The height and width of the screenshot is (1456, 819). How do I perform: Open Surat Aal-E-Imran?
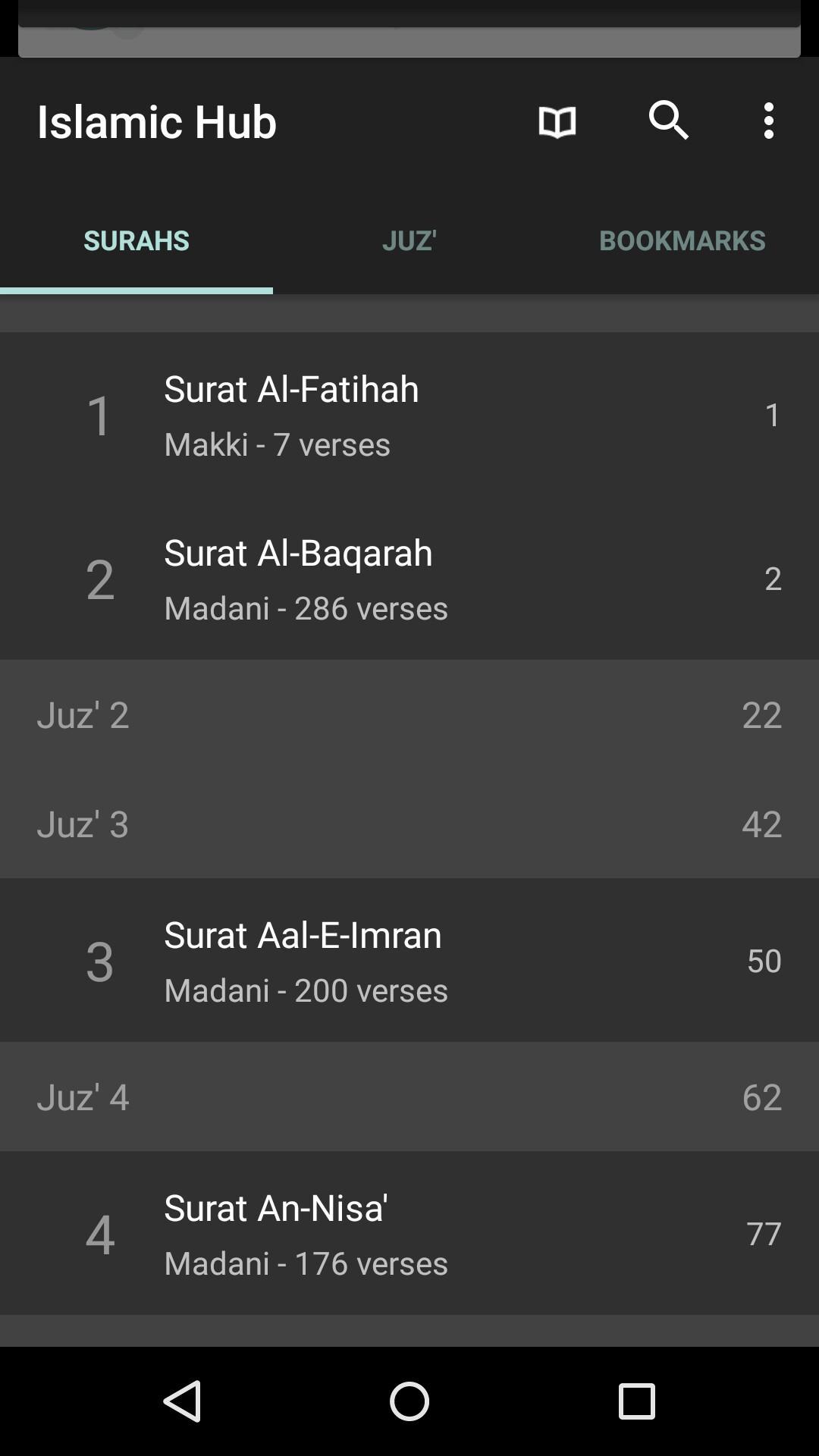(x=409, y=961)
